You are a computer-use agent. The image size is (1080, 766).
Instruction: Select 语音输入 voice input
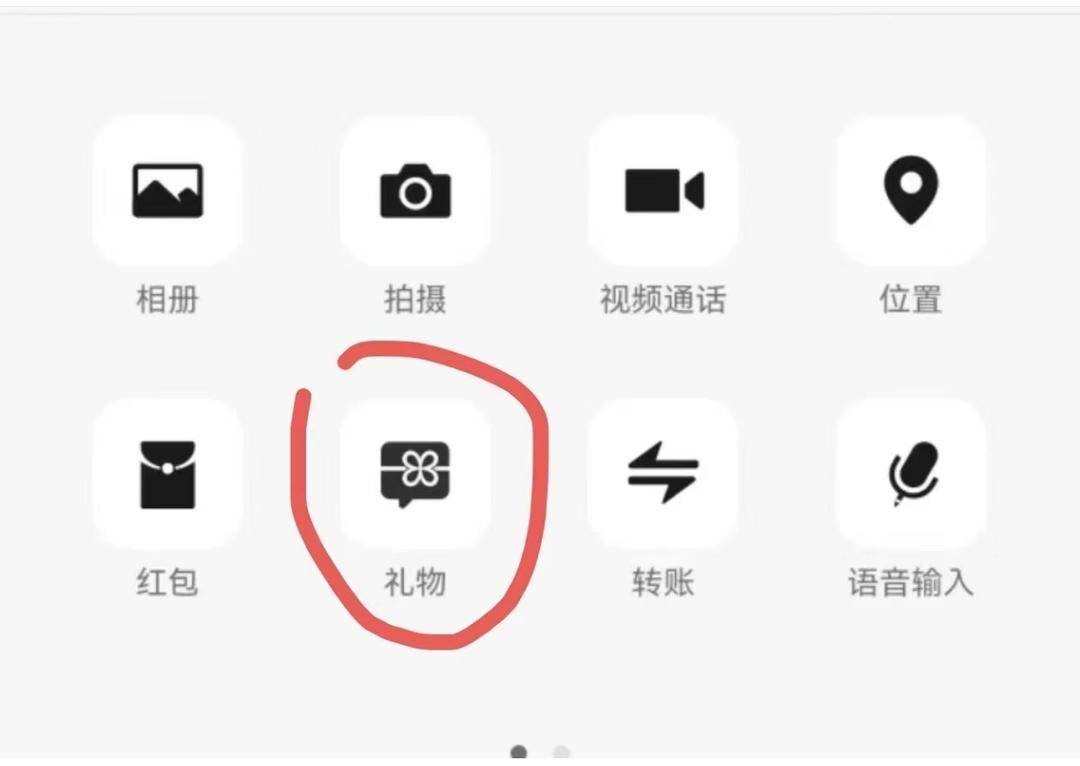[910, 474]
